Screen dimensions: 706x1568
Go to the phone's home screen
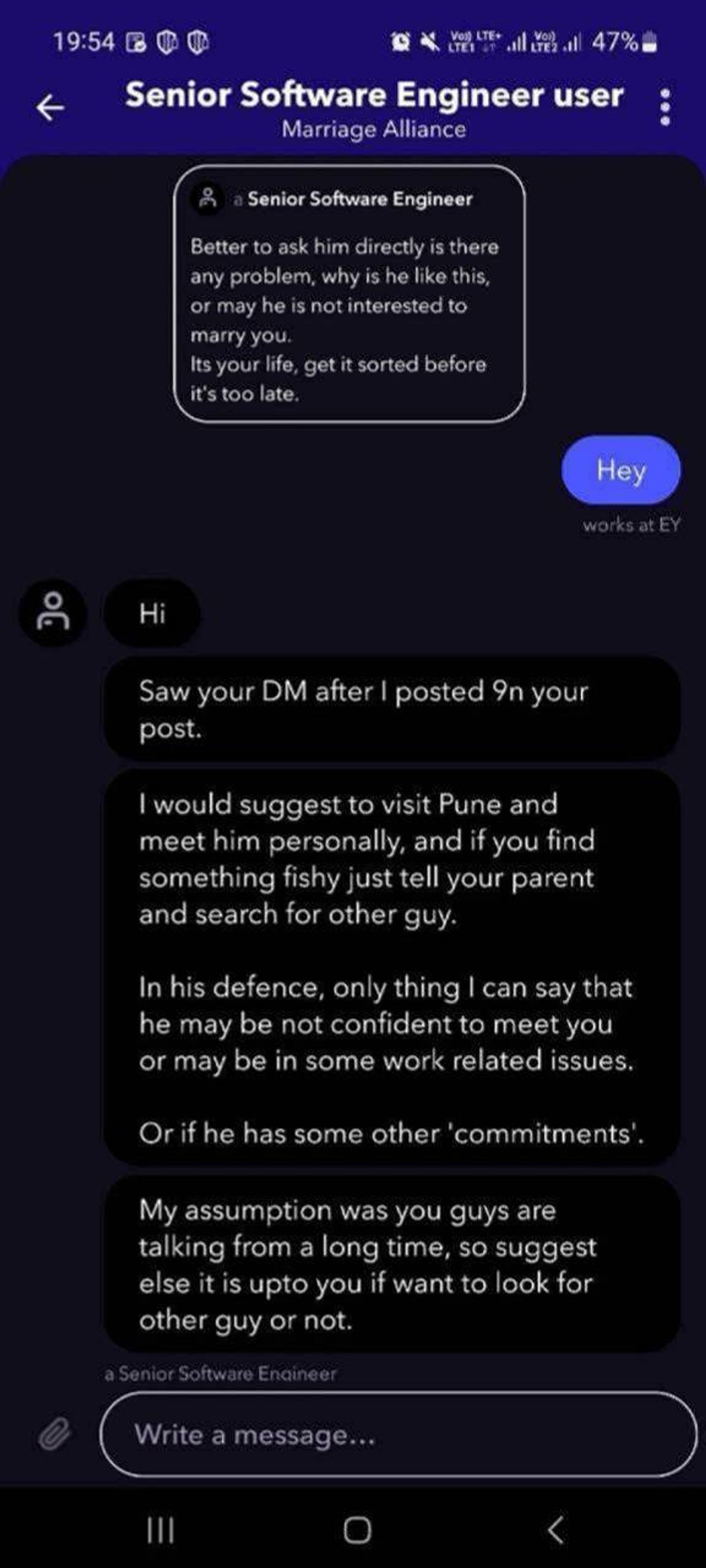pos(357,1530)
